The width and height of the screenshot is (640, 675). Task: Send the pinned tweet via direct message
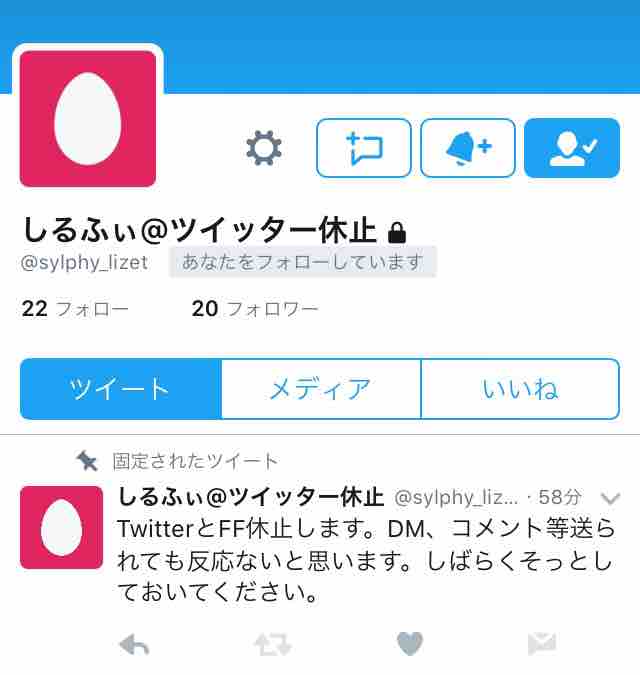[x=541, y=645]
